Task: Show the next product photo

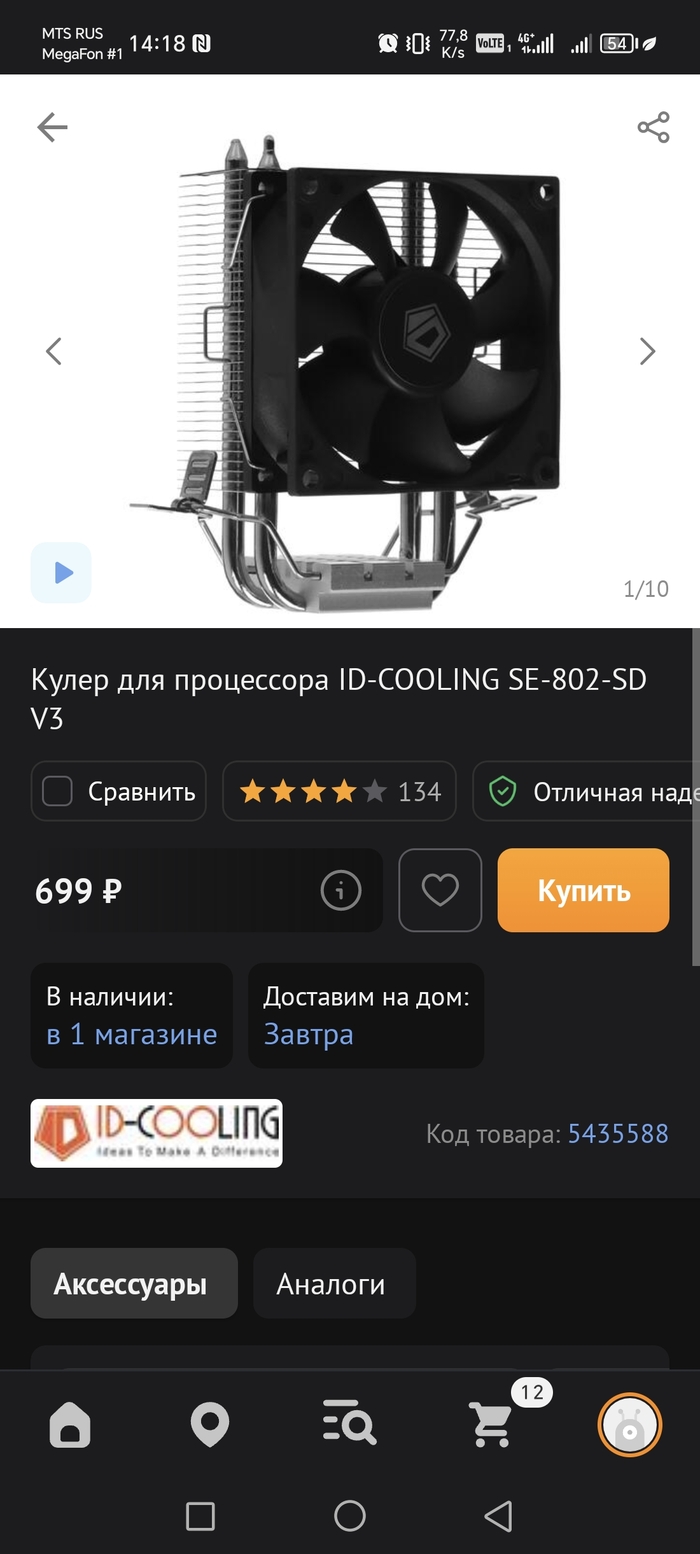Action: [647, 351]
